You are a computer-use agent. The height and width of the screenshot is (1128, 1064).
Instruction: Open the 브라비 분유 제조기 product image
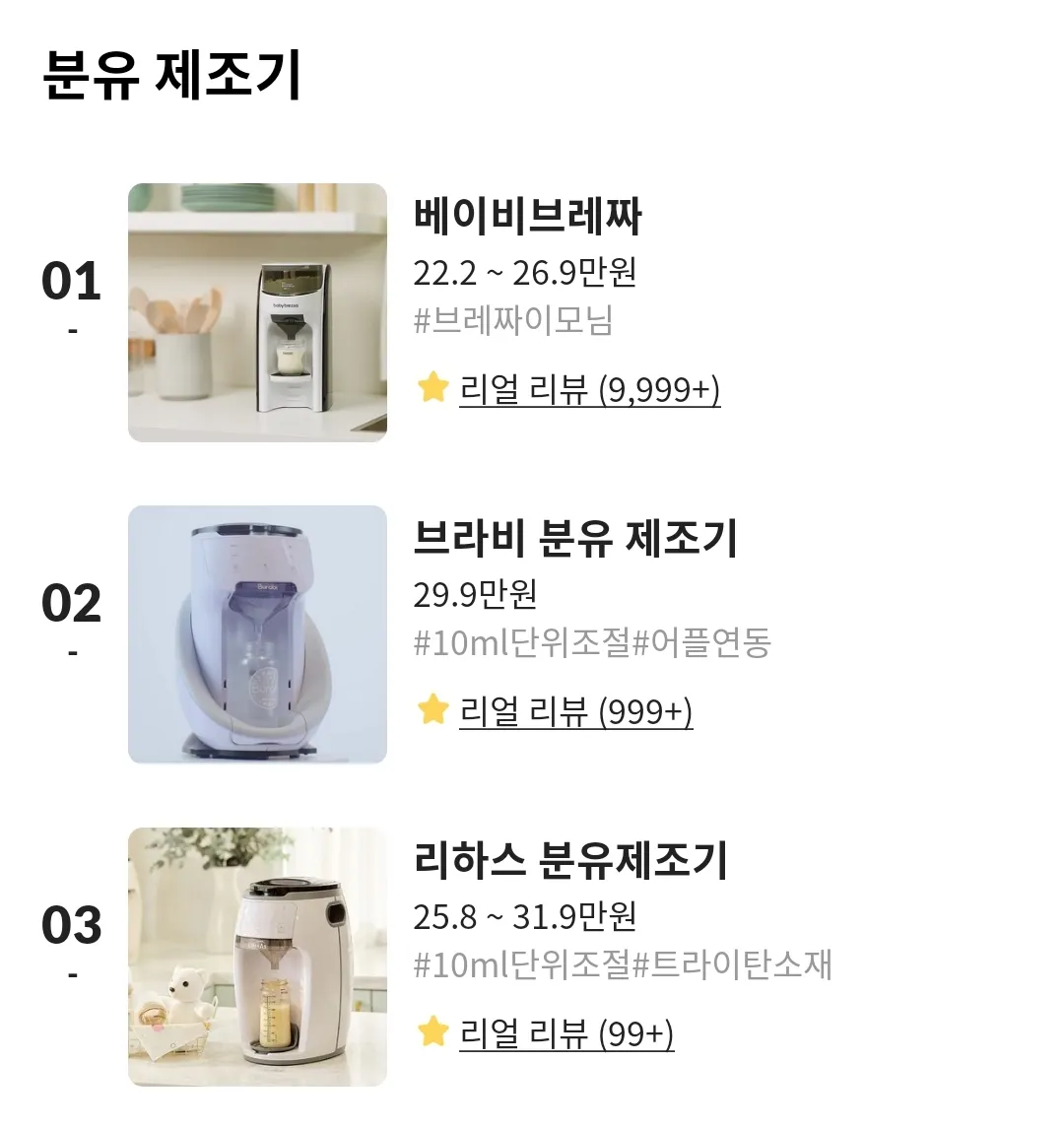coord(257,634)
